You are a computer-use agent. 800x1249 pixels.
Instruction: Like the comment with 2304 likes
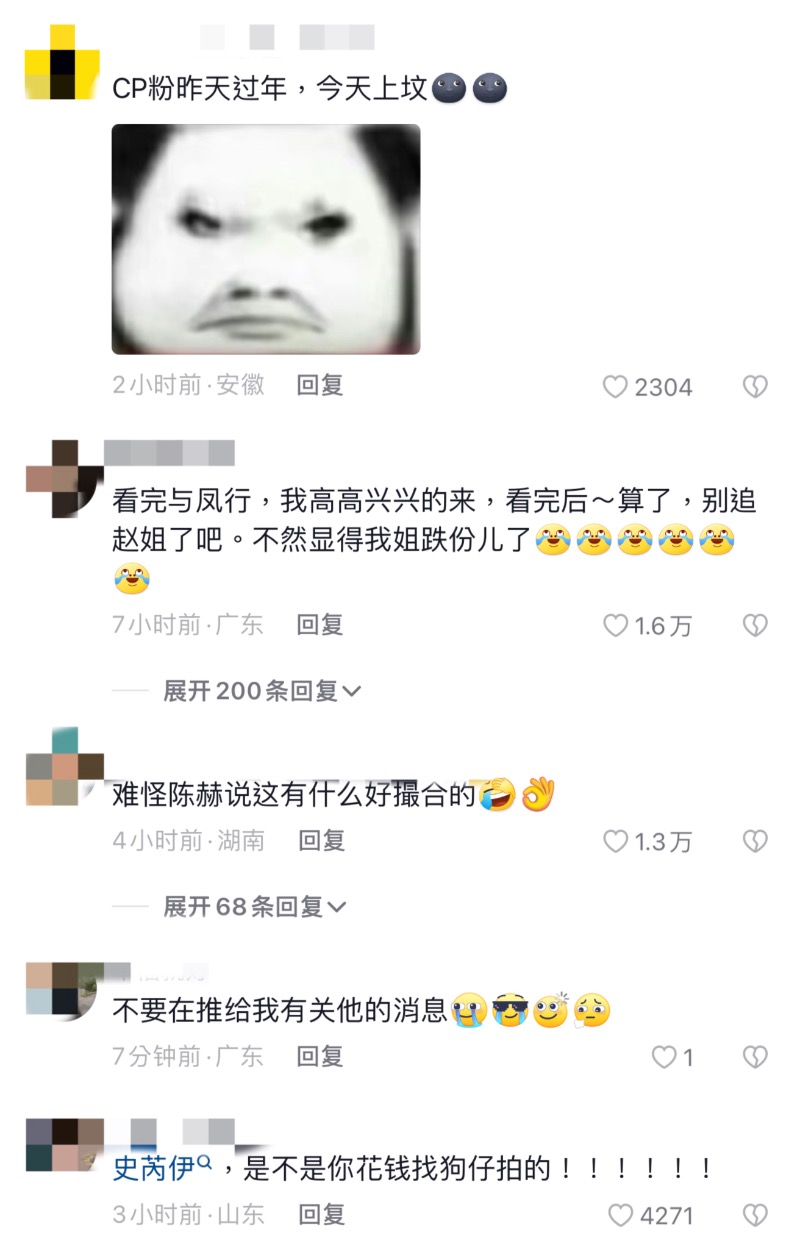pos(616,387)
